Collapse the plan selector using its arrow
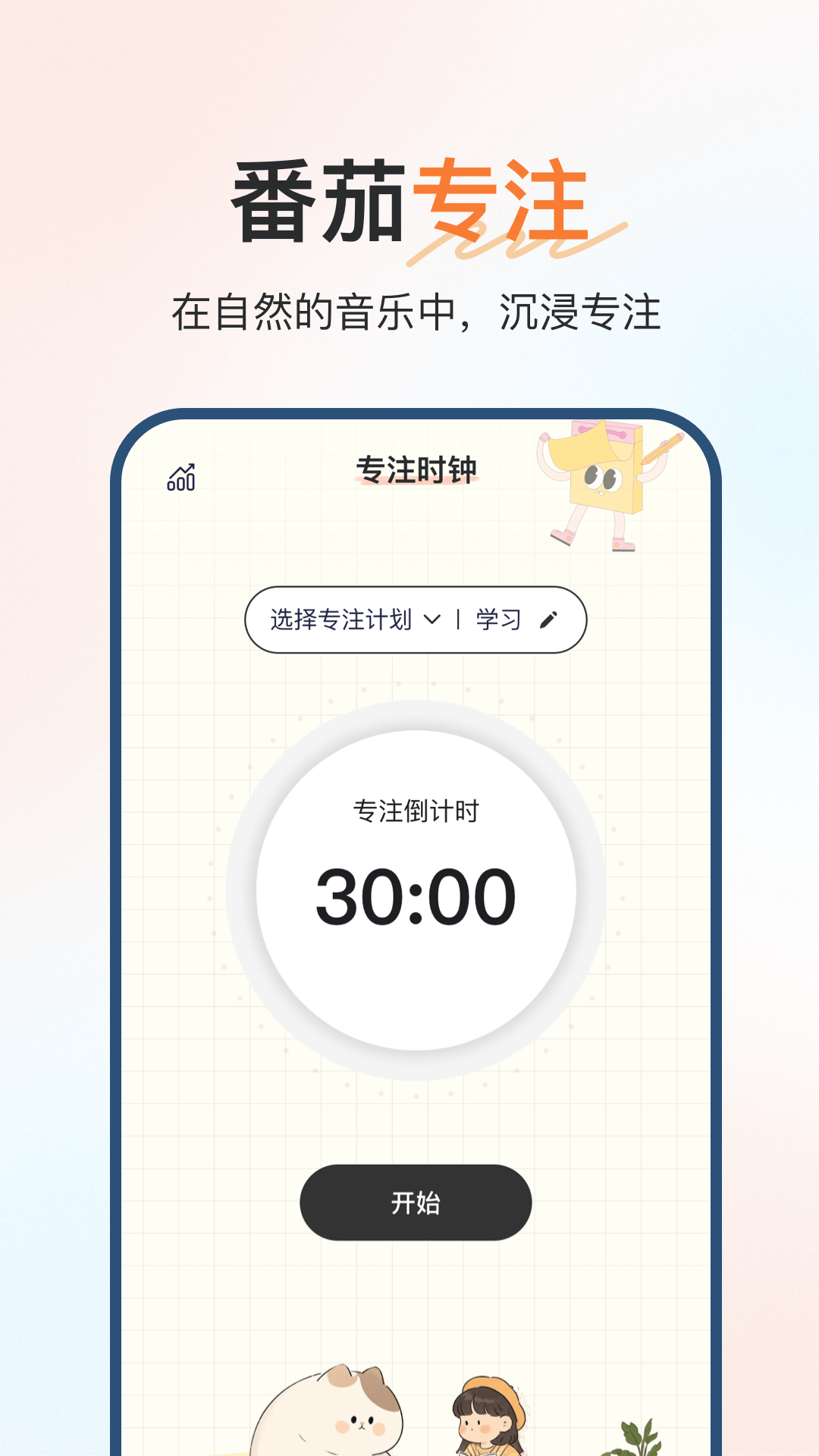This screenshot has width=819, height=1456. point(432,619)
